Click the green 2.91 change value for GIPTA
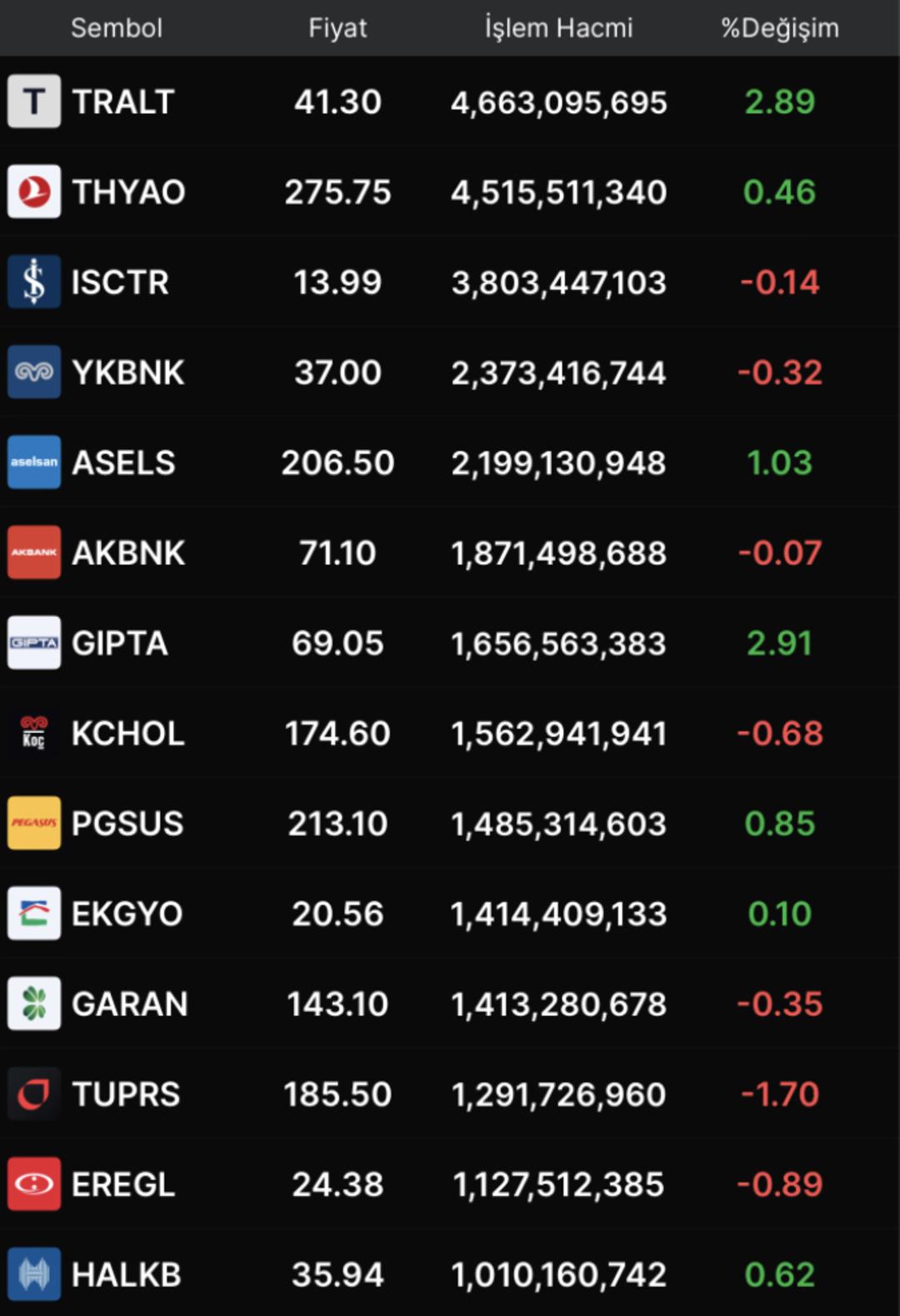This screenshot has width=900, height=1316. pos(777,643)
